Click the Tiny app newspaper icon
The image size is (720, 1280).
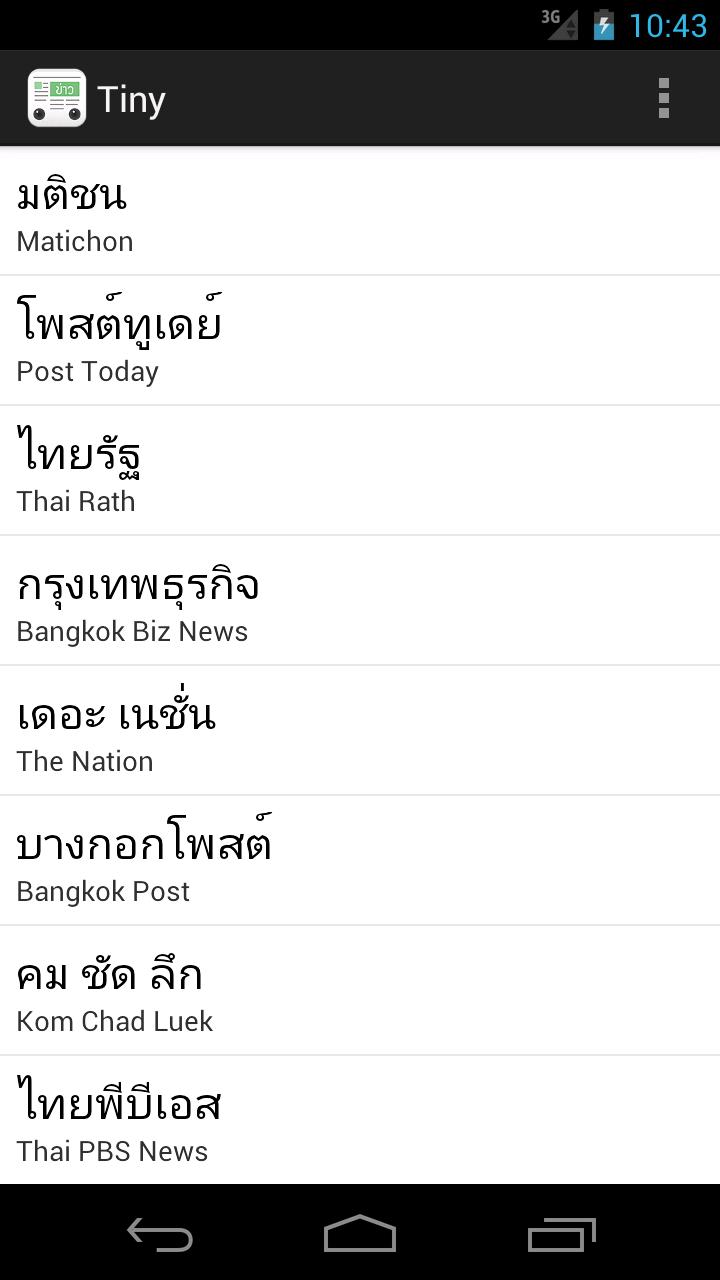(55, 97)
